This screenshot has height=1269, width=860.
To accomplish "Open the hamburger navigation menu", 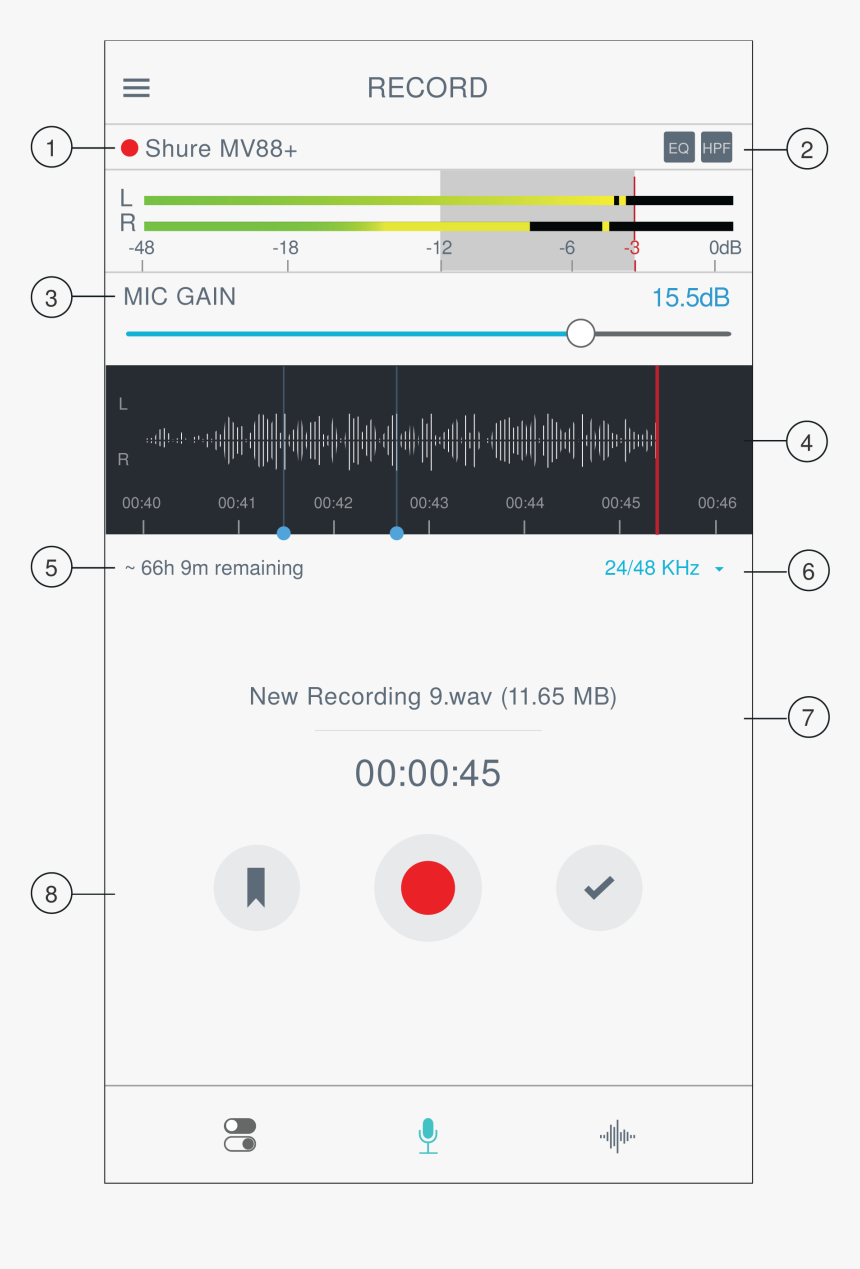I will 136,88.
